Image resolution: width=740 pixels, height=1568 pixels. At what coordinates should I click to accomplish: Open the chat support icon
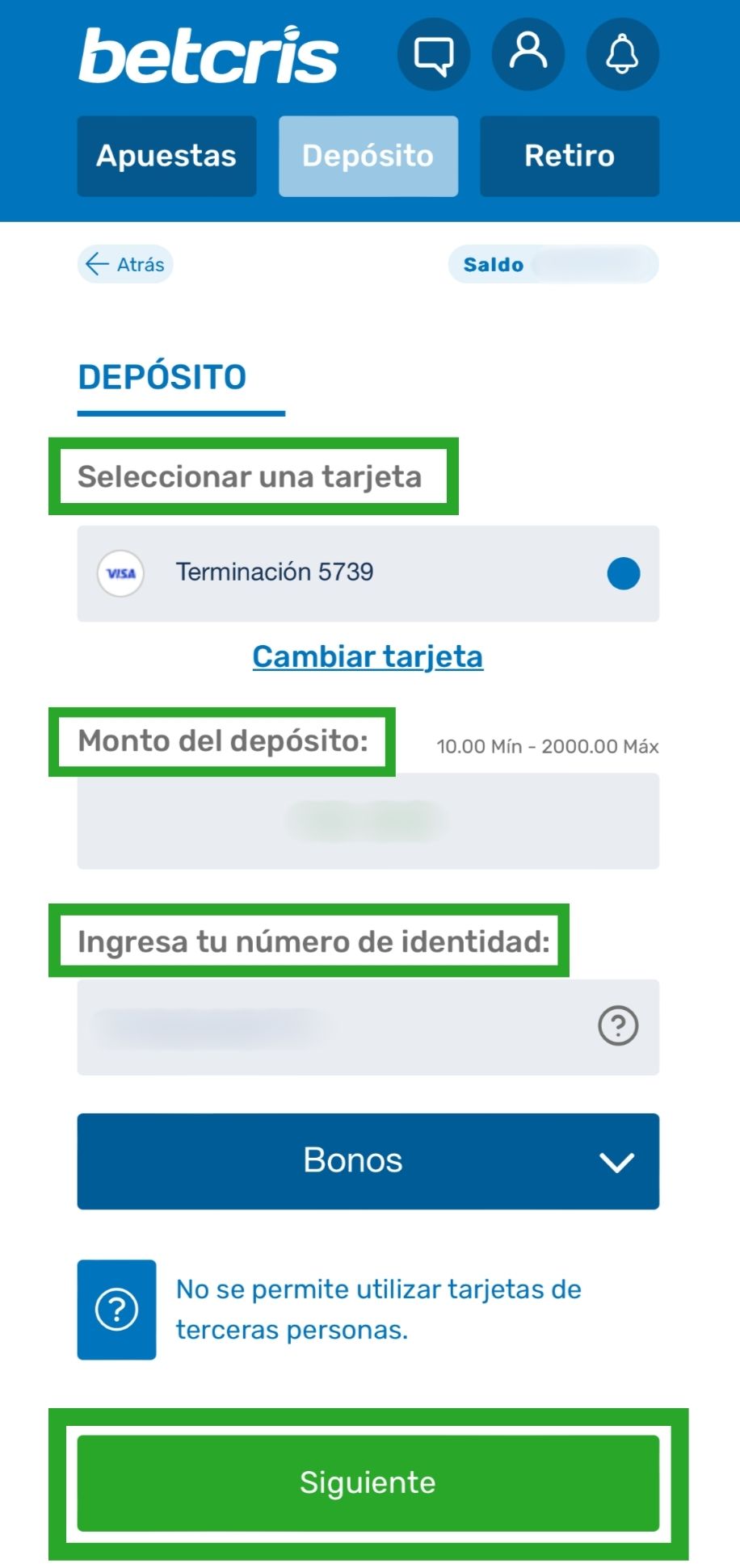(434, 54)
